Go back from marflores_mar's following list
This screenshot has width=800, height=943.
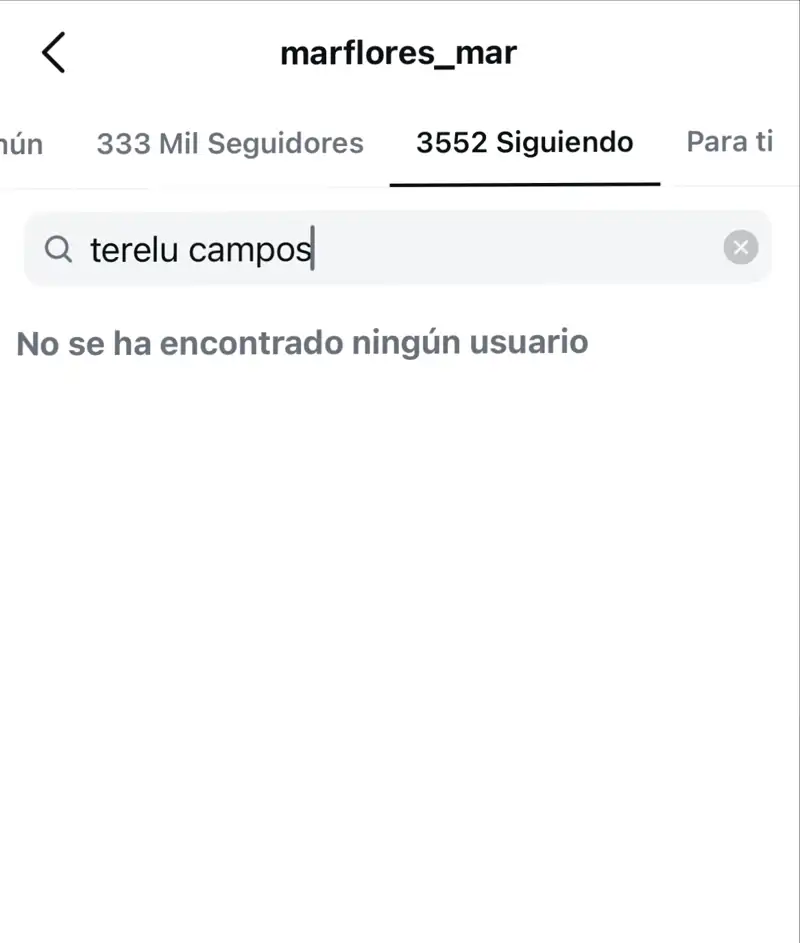pyautogui.click(x=54, y=52)
